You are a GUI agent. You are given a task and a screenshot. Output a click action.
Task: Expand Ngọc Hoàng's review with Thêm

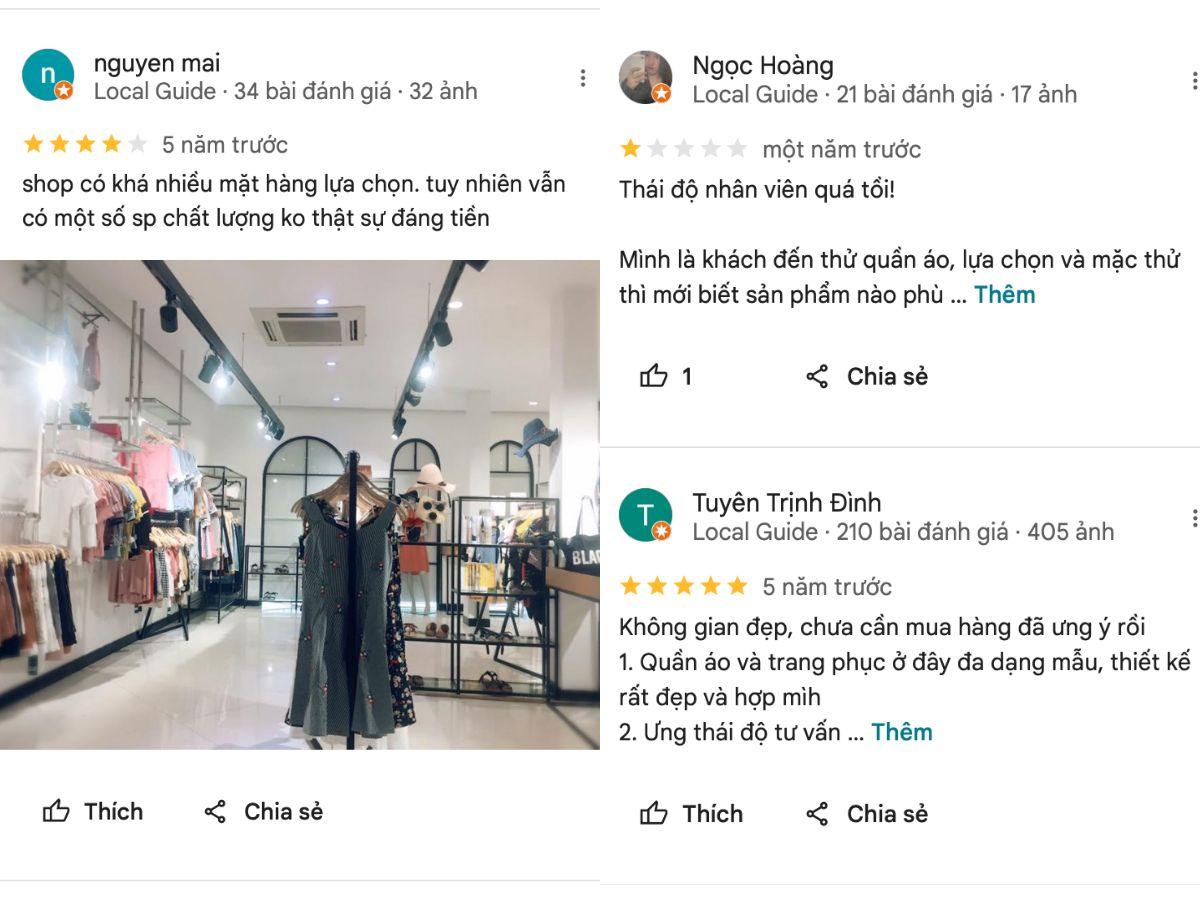1004,295
